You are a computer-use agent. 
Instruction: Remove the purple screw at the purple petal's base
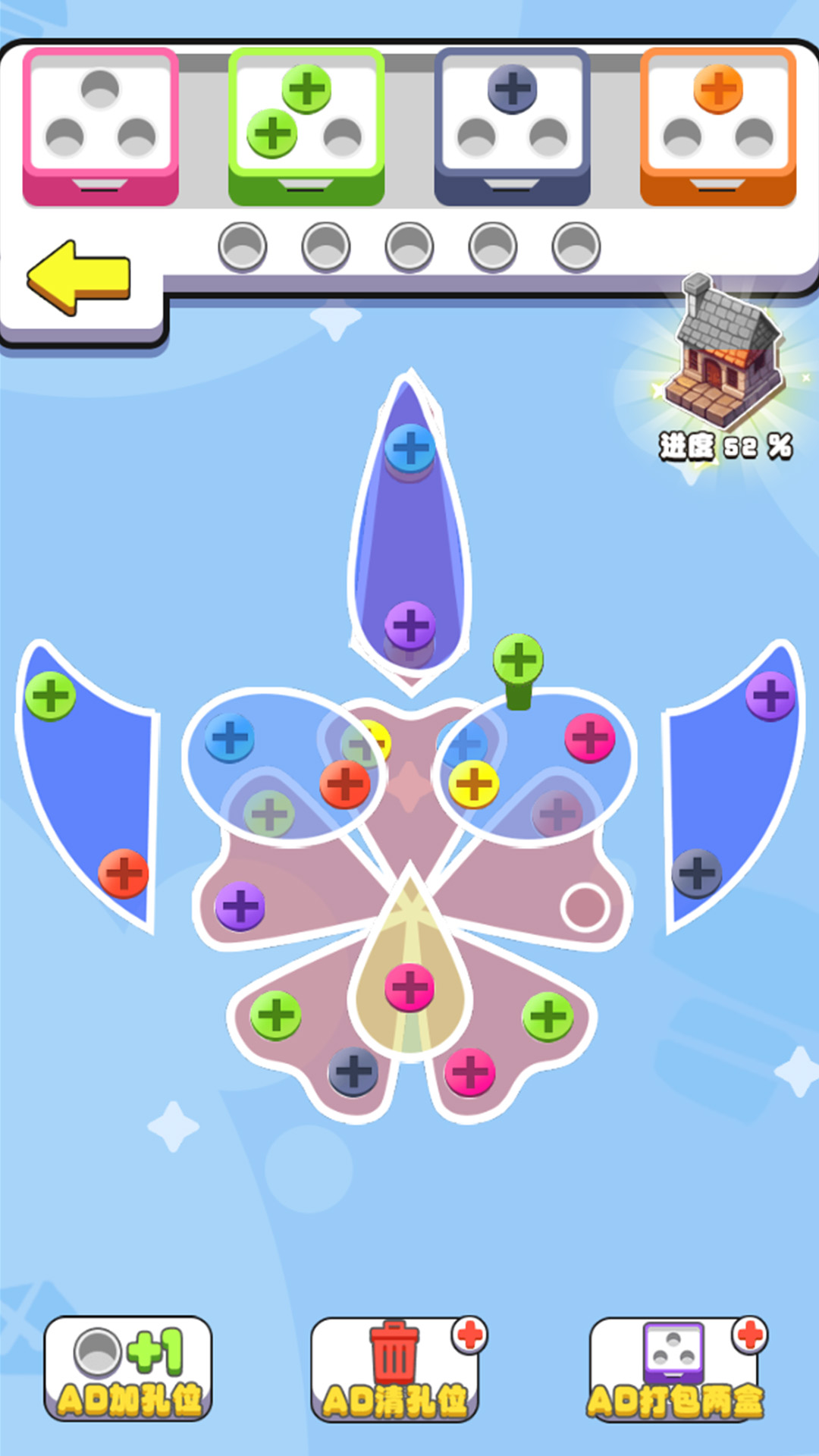pos(410,626)
